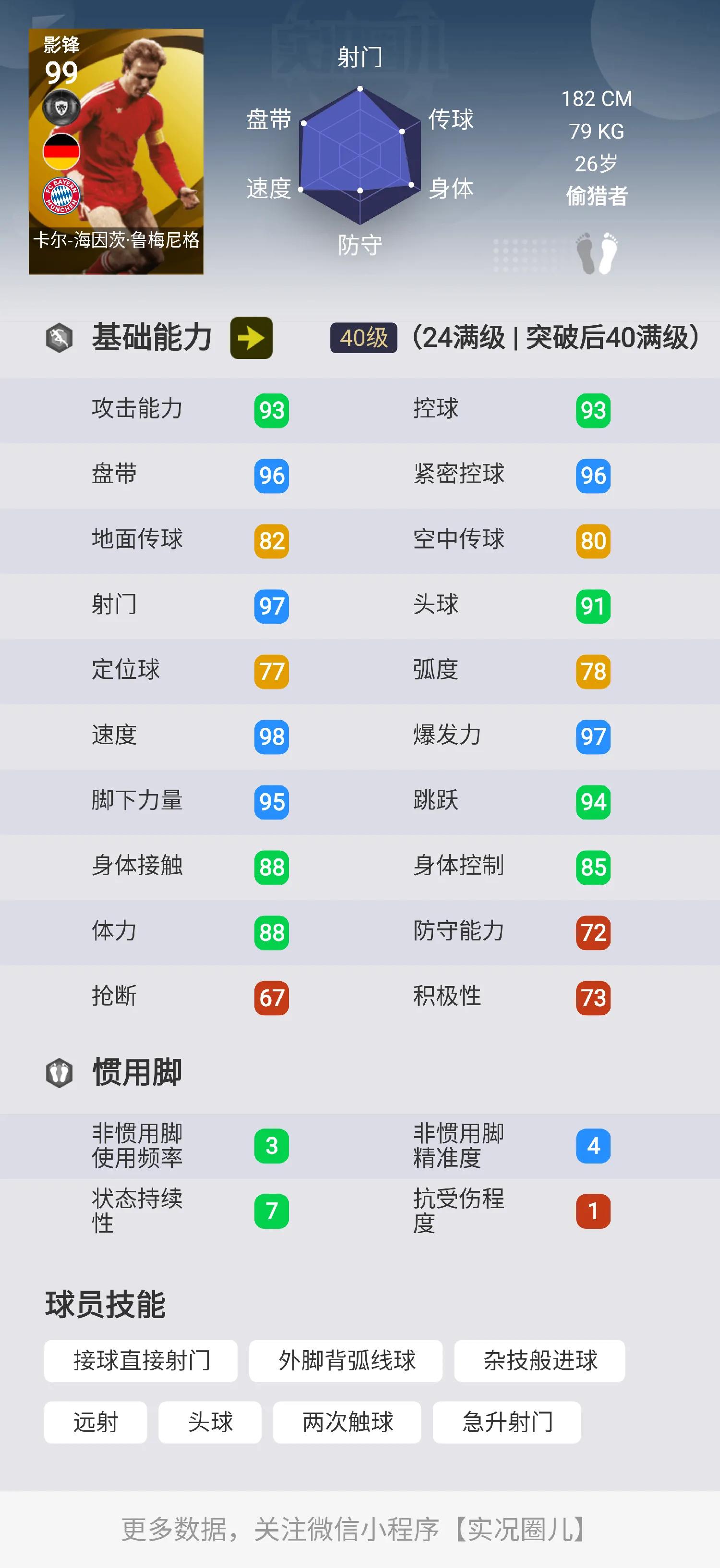
Task: Select the 远射 skill tag
Action: tap(95, 1423)
